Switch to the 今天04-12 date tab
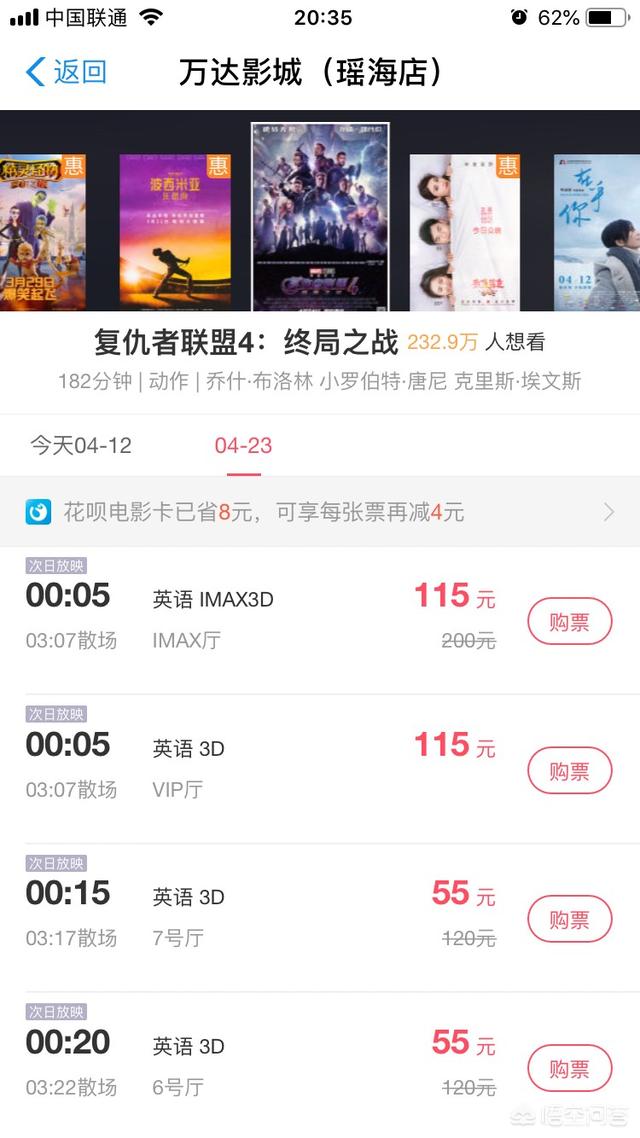The image size is (640, 1138). pyautogui.click(x=81, y=445)
